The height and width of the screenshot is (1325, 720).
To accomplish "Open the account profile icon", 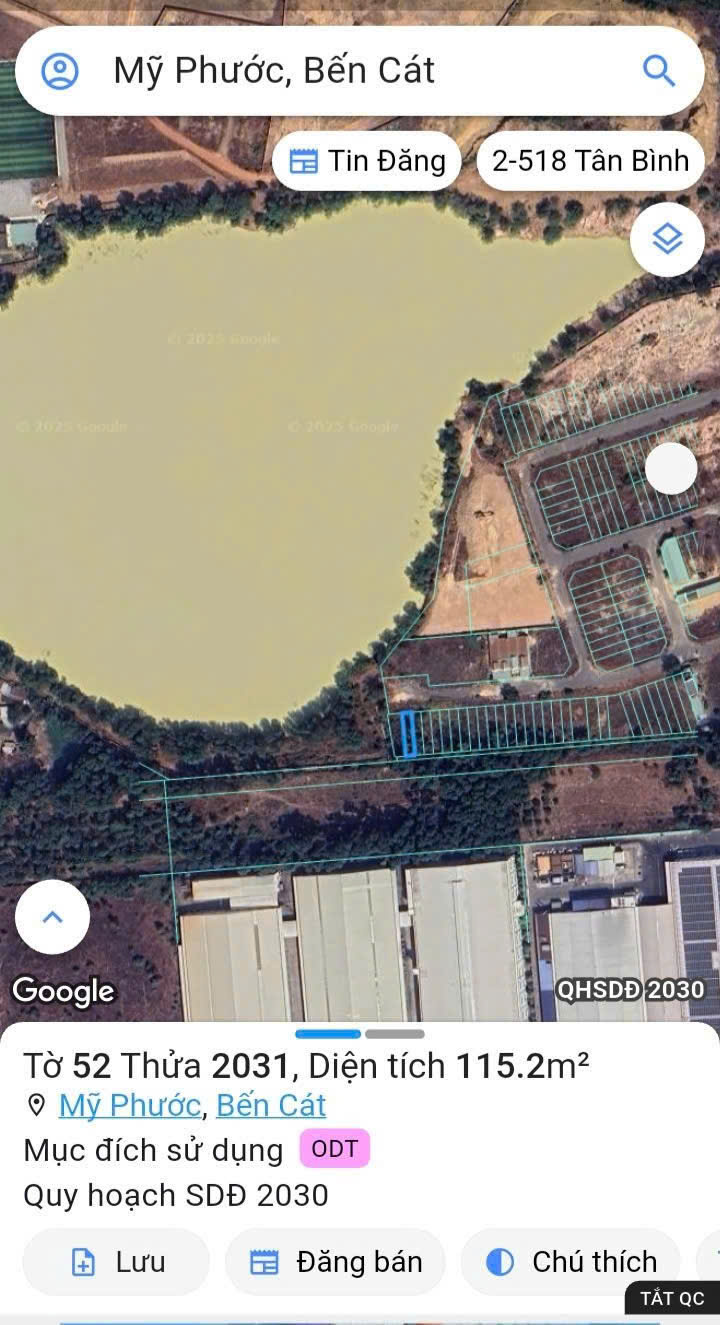I will (60, 71).
